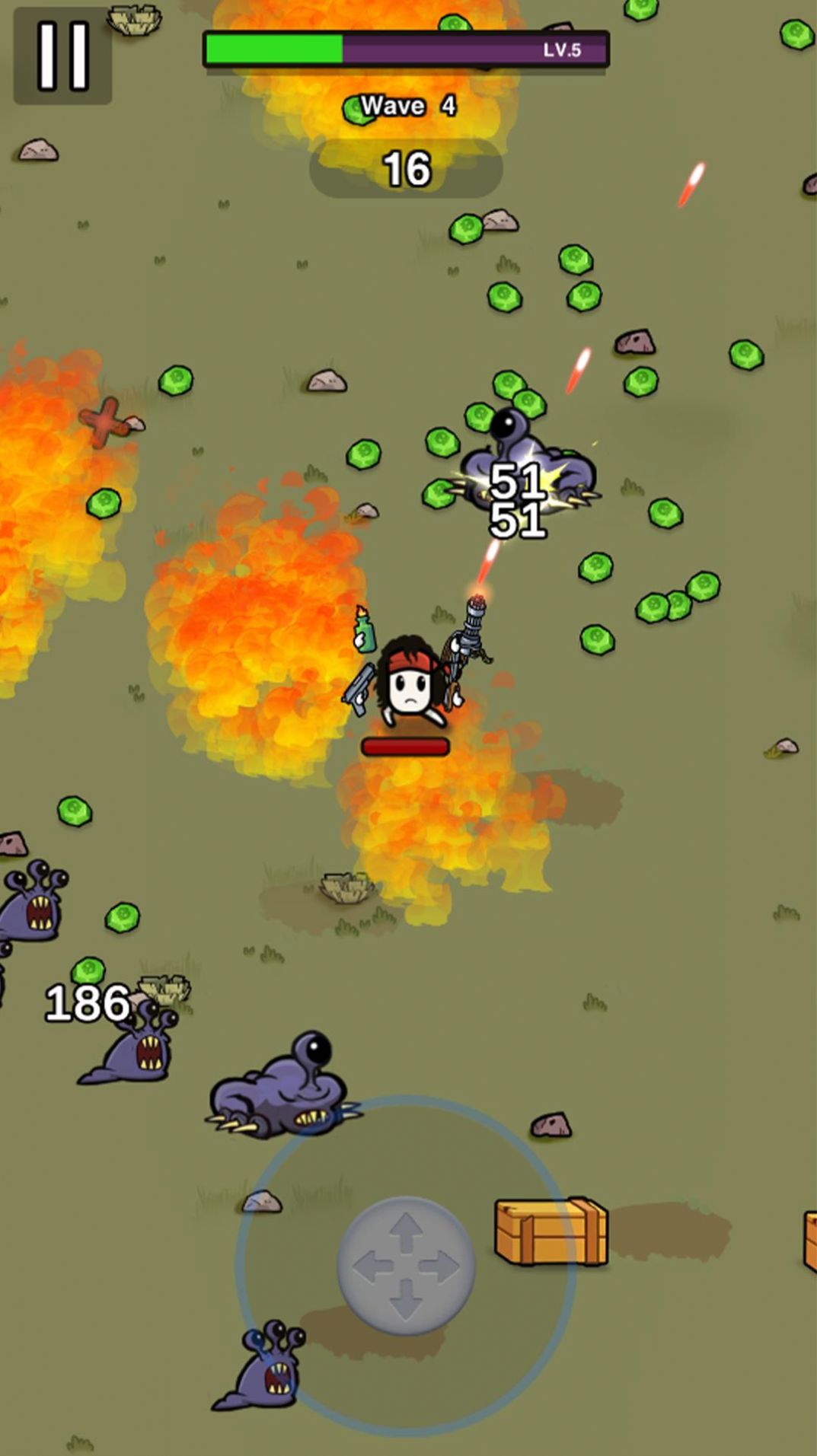Viewport: 817px width, 1456px height.
Task: Tap the candle item near the player
Action: (363, 636)
